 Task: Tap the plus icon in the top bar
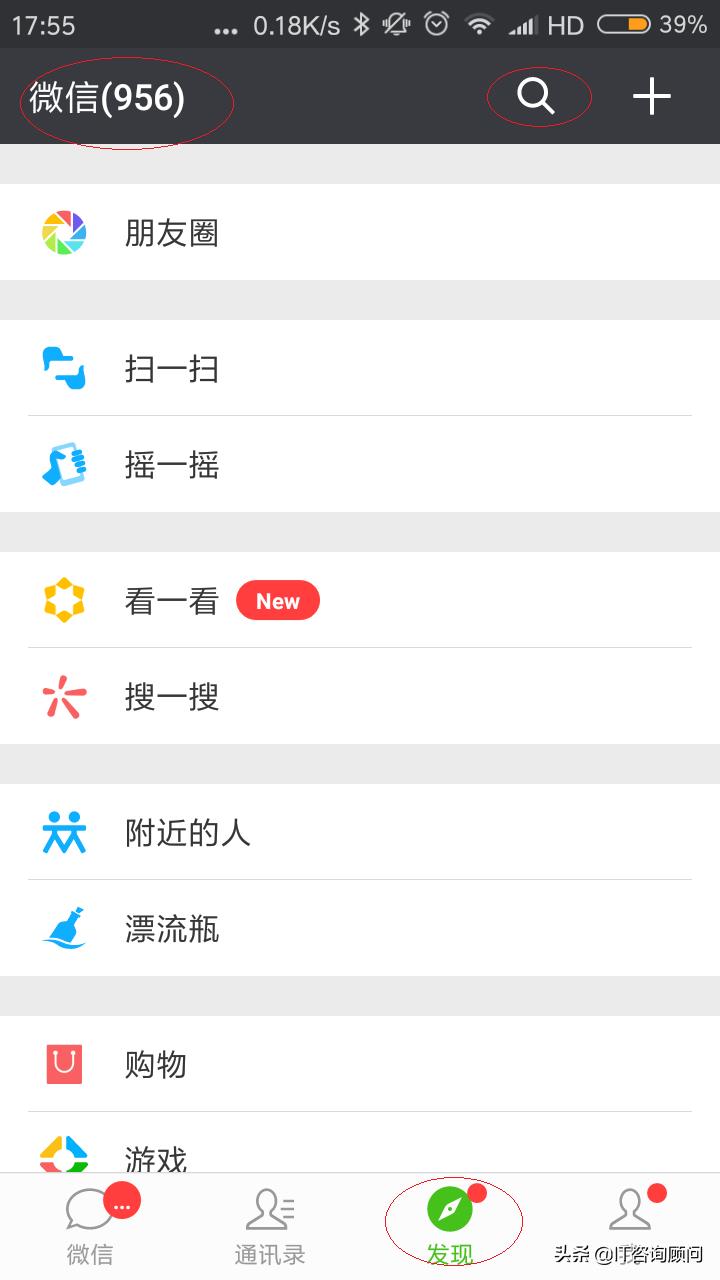pos(651,97)
